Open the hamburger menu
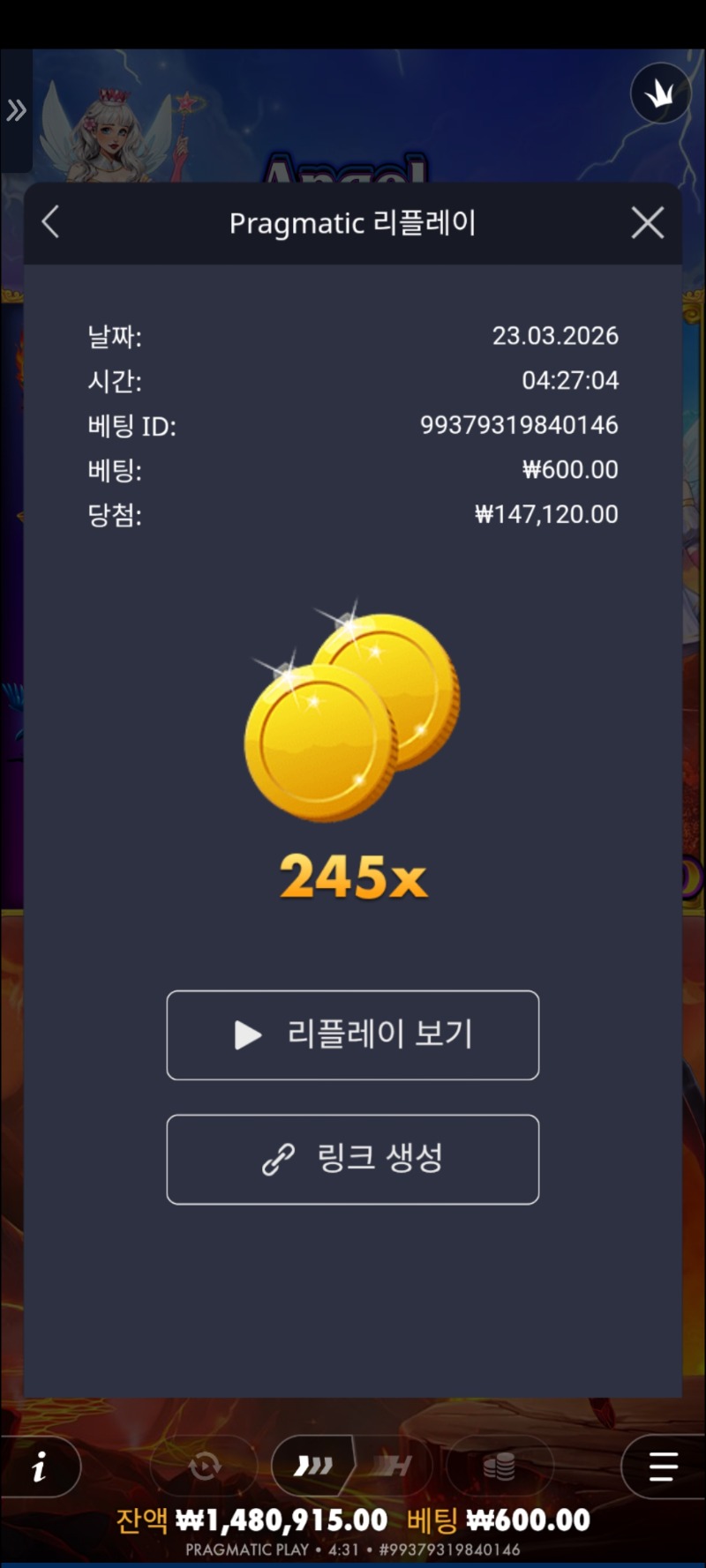 (x=663, y=1467)
